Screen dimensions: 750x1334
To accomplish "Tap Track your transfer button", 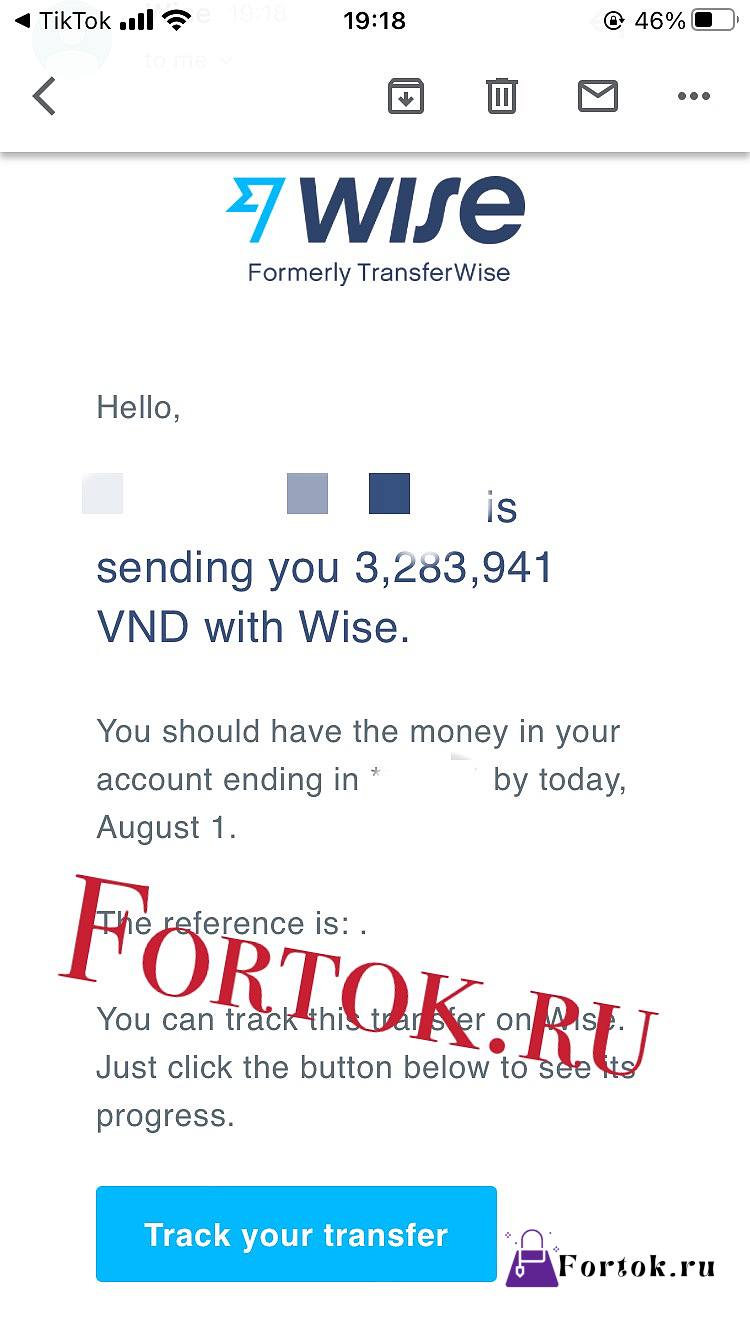I will tap(296, 1234).
